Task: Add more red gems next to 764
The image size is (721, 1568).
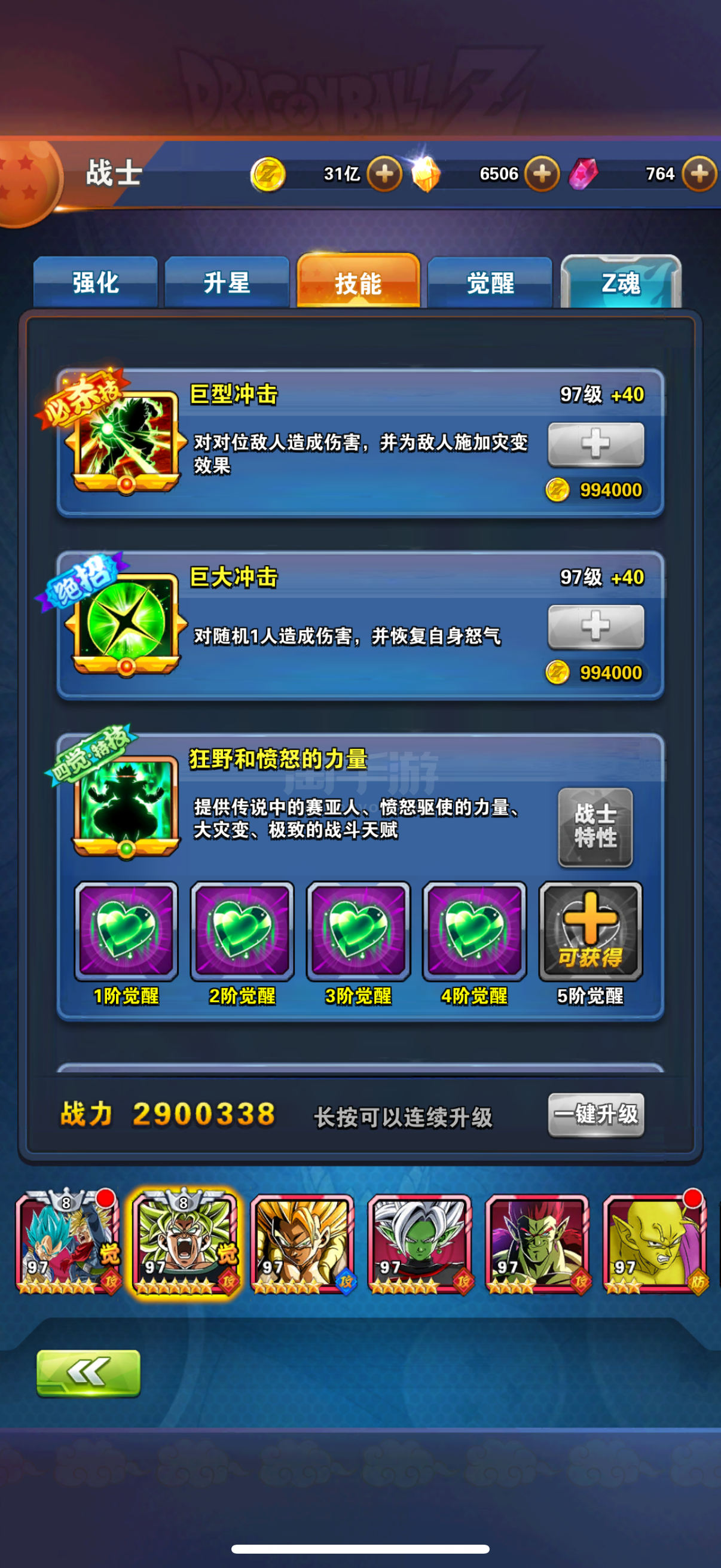Action: pos(699,174)
